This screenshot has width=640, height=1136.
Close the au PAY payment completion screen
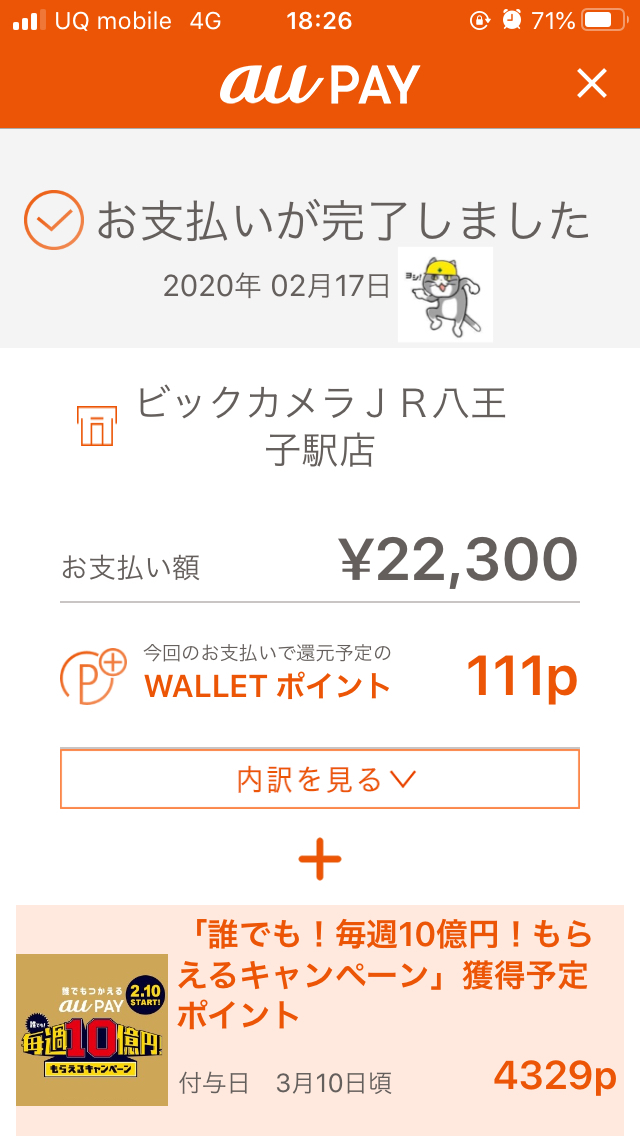pyautogui.click(x=592, y=84)
